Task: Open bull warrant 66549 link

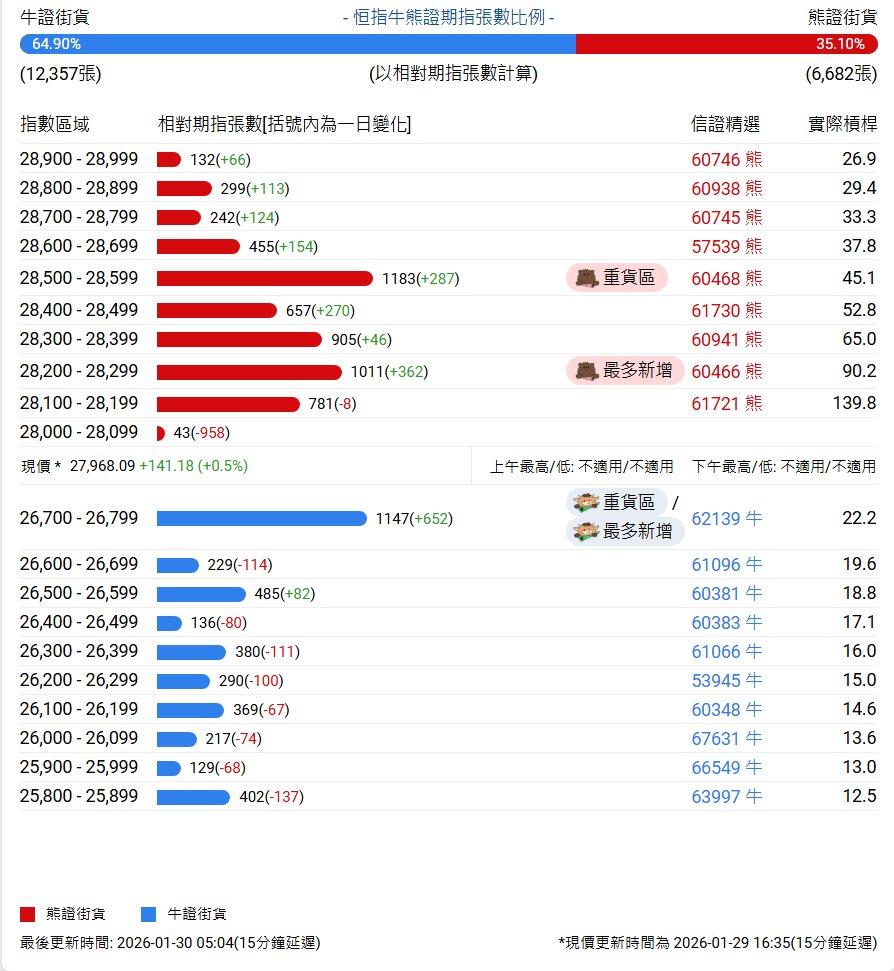Action: coord(726,768)
